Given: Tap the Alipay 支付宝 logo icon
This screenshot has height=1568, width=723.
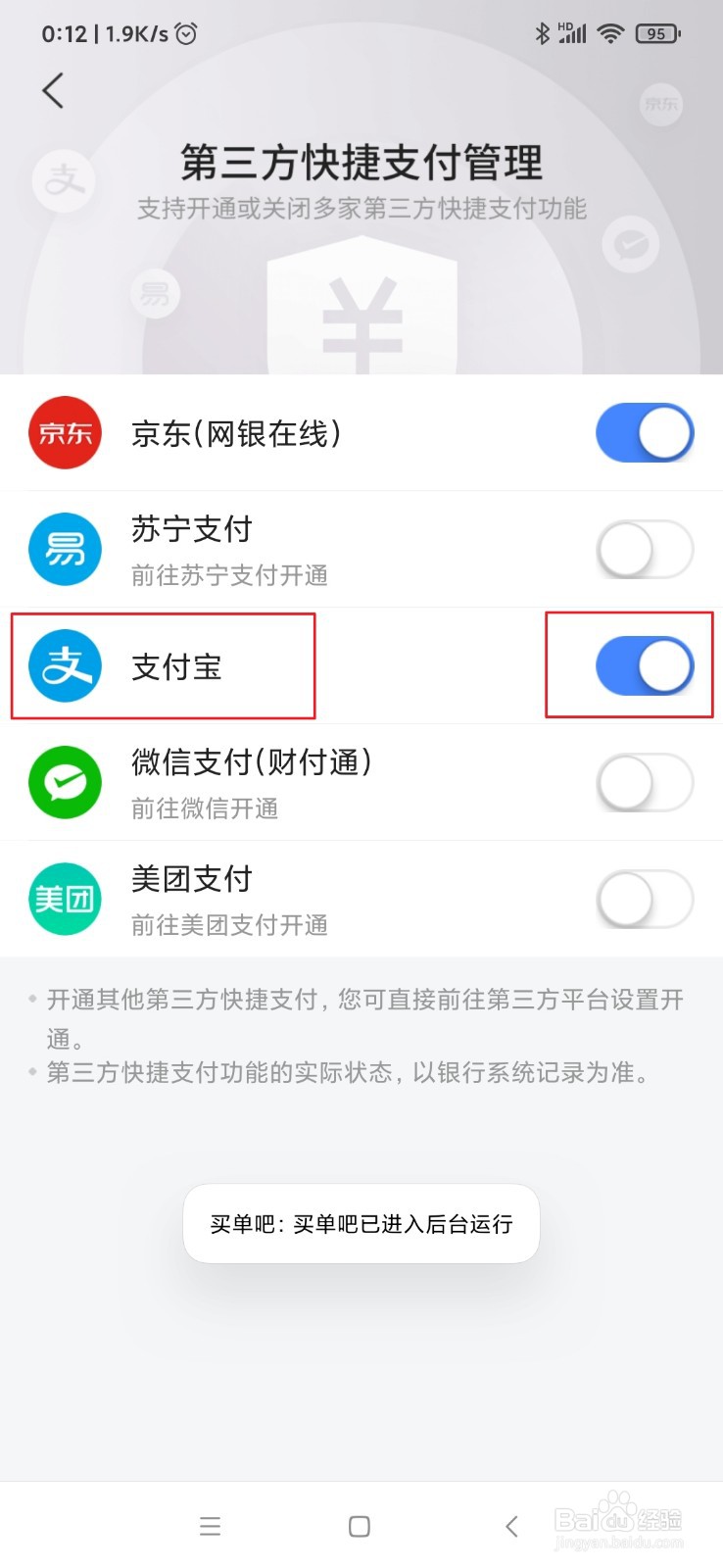Looking at the screenshot, I should 63,665.
